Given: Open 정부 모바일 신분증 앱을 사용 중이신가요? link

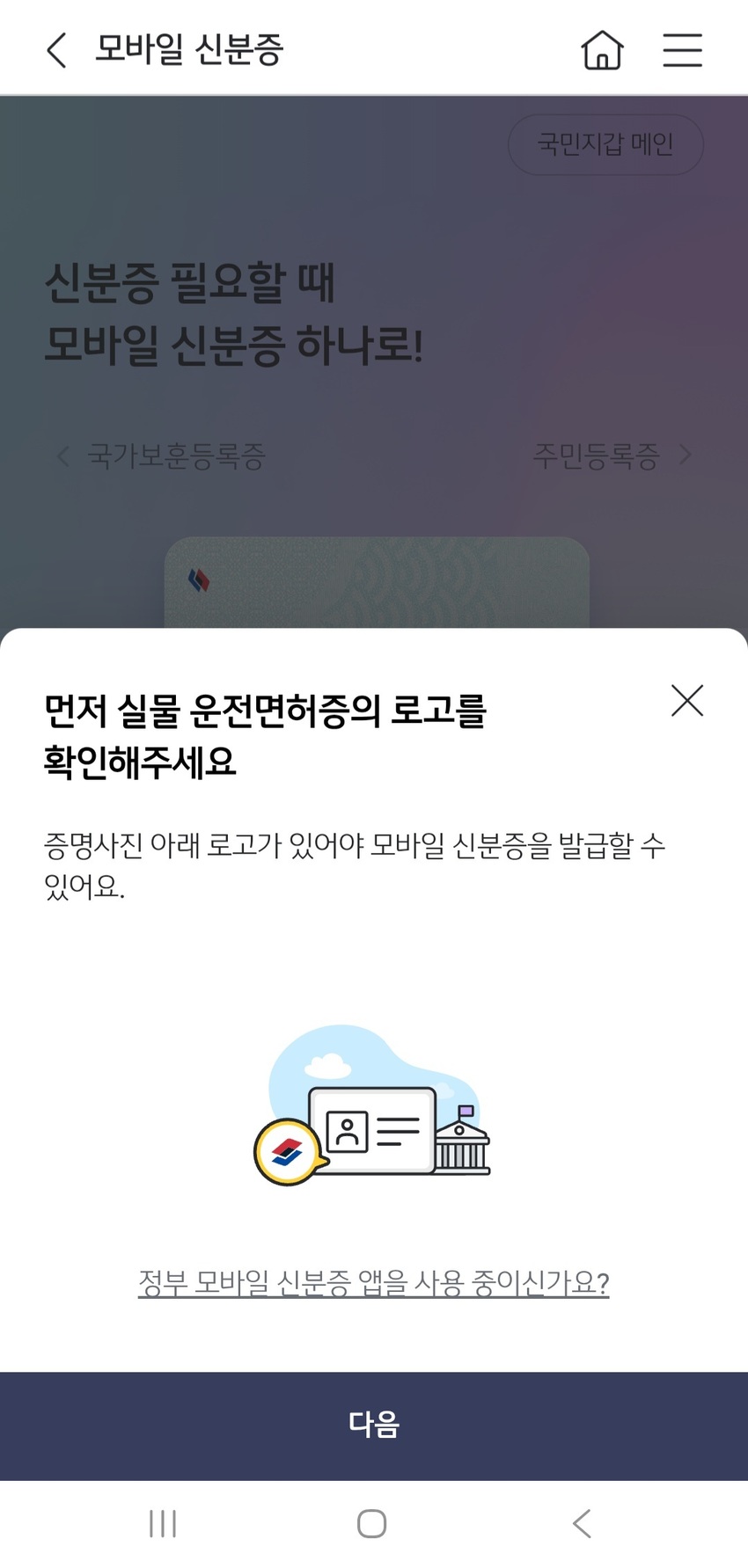Looking at the screenshot, I should (373, 1283).
